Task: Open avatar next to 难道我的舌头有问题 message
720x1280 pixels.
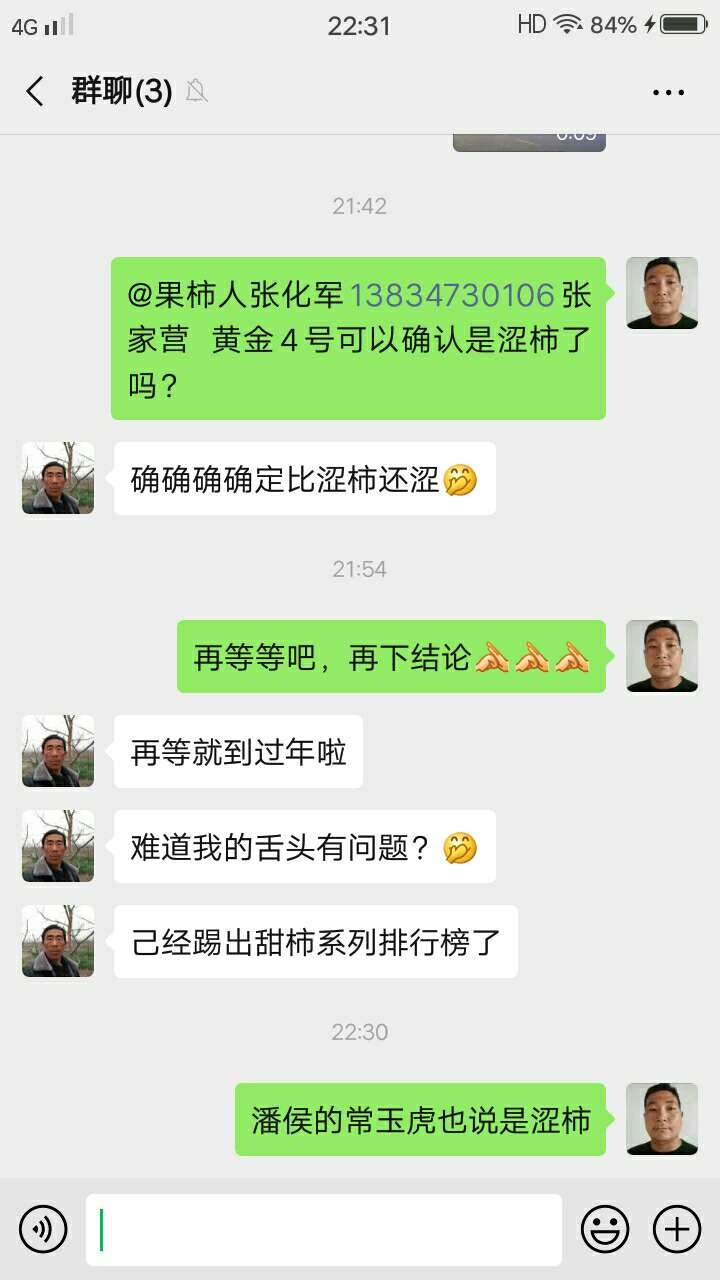Action: (58, 846)
